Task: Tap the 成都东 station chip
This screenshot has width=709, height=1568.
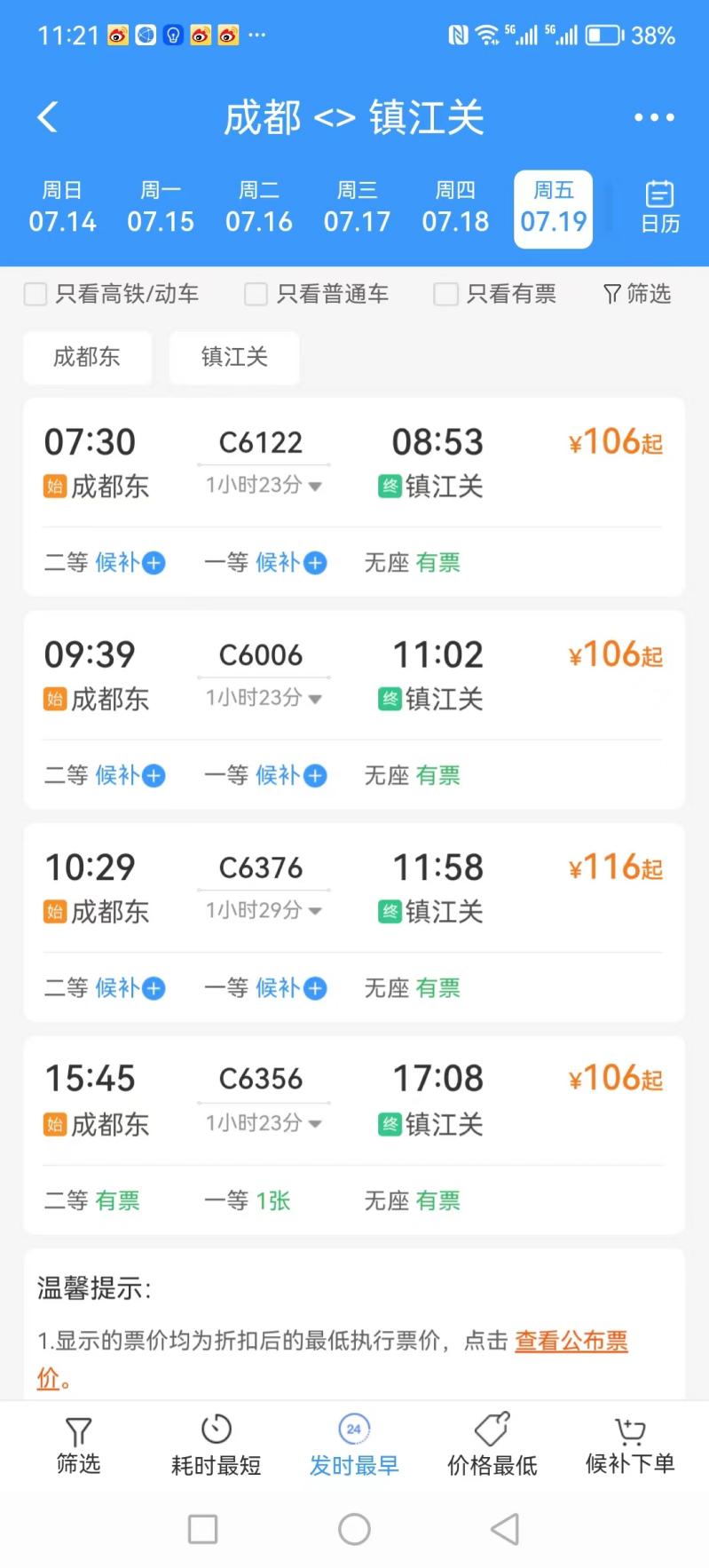Action: click(87, 357)
